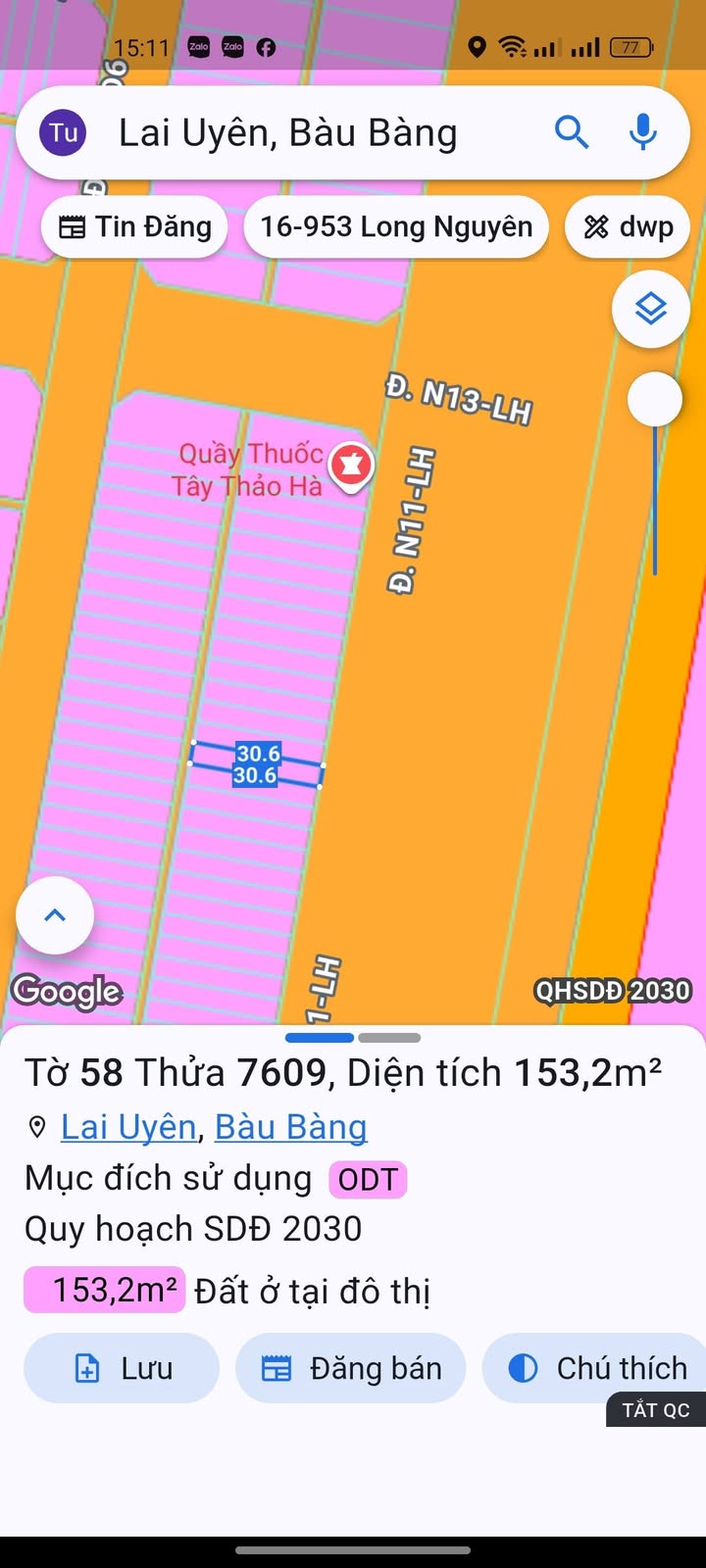Select the highlighted 30.6 land plot

tap(256, 765)
